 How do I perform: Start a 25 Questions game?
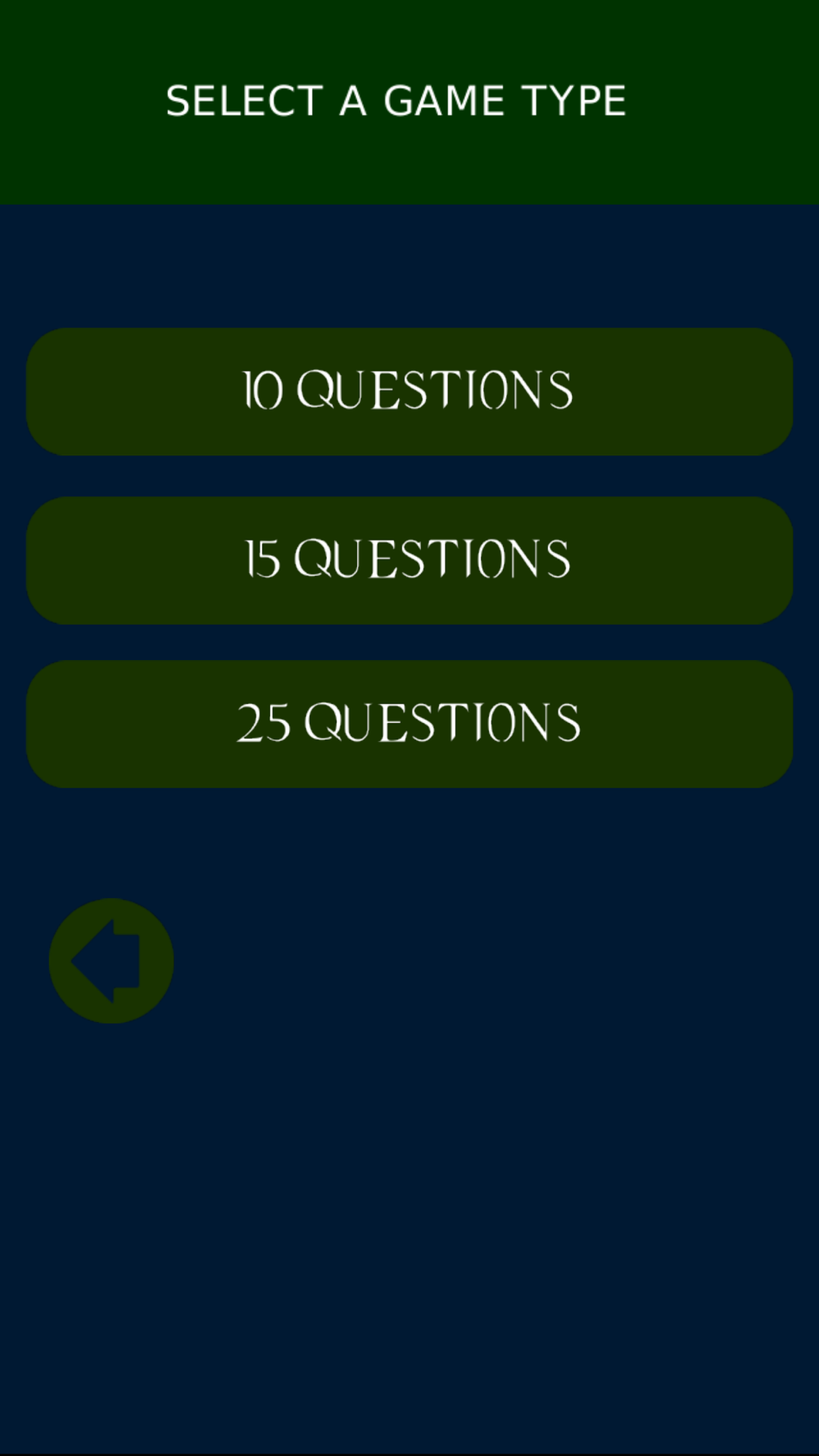click(409, 724)
